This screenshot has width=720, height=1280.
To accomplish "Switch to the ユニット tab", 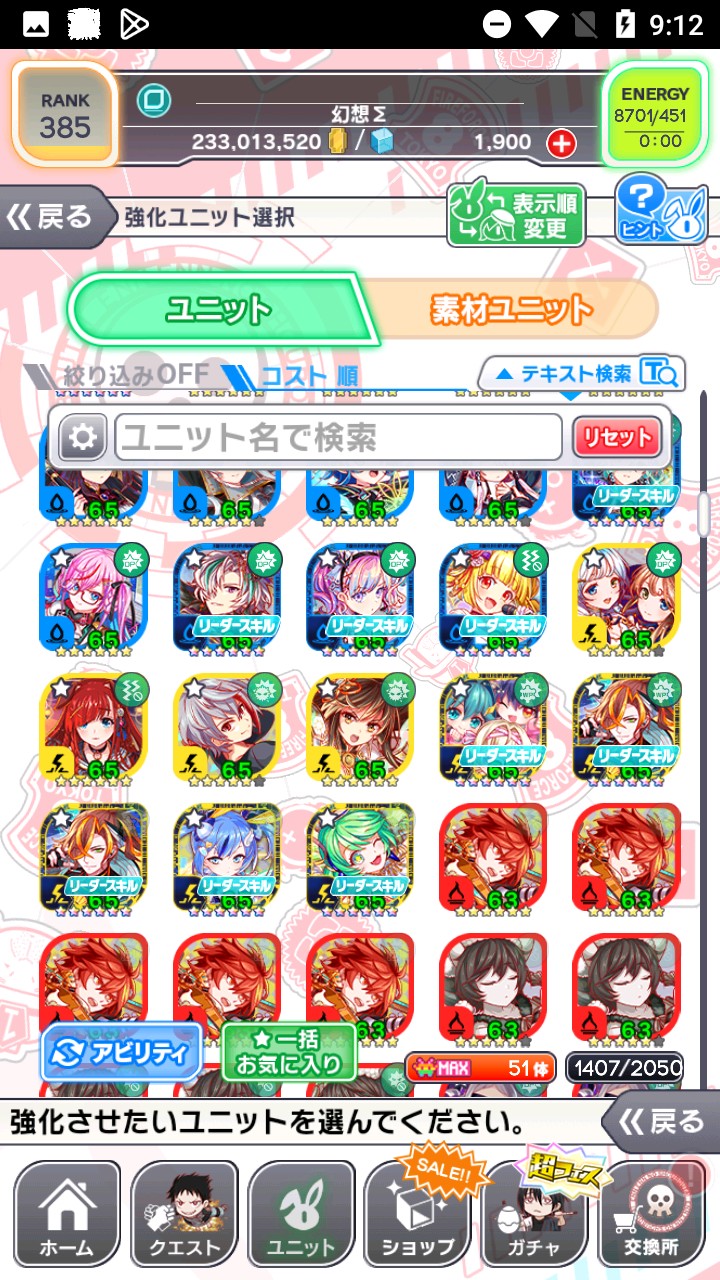I will (219, 309).
